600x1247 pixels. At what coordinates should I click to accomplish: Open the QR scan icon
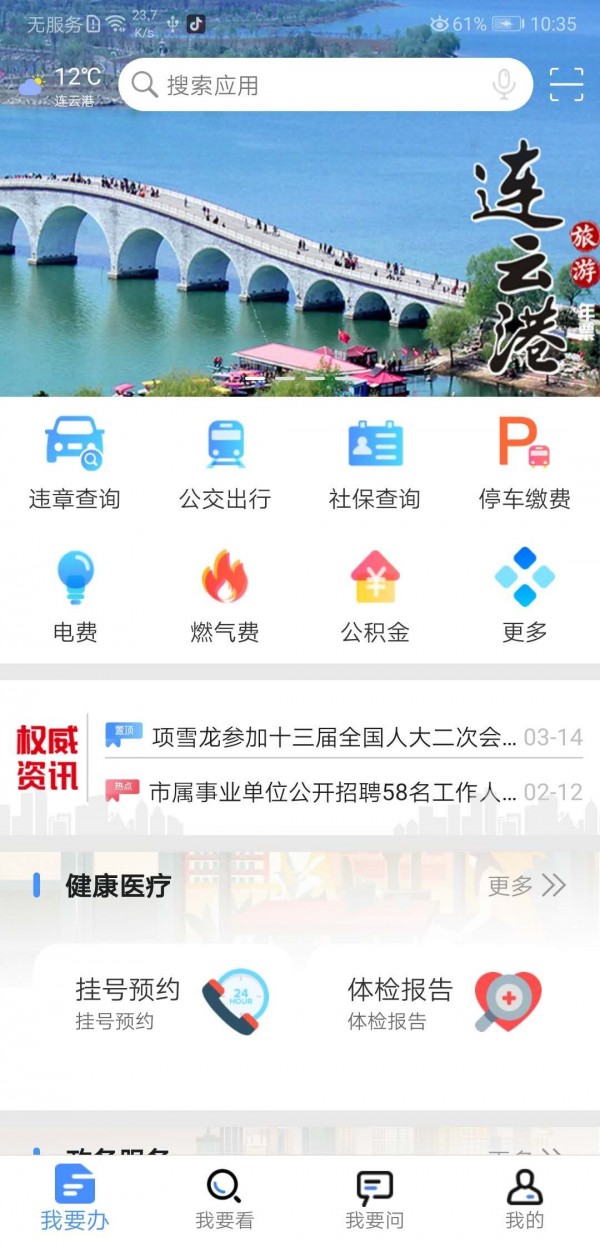(566, 85)
